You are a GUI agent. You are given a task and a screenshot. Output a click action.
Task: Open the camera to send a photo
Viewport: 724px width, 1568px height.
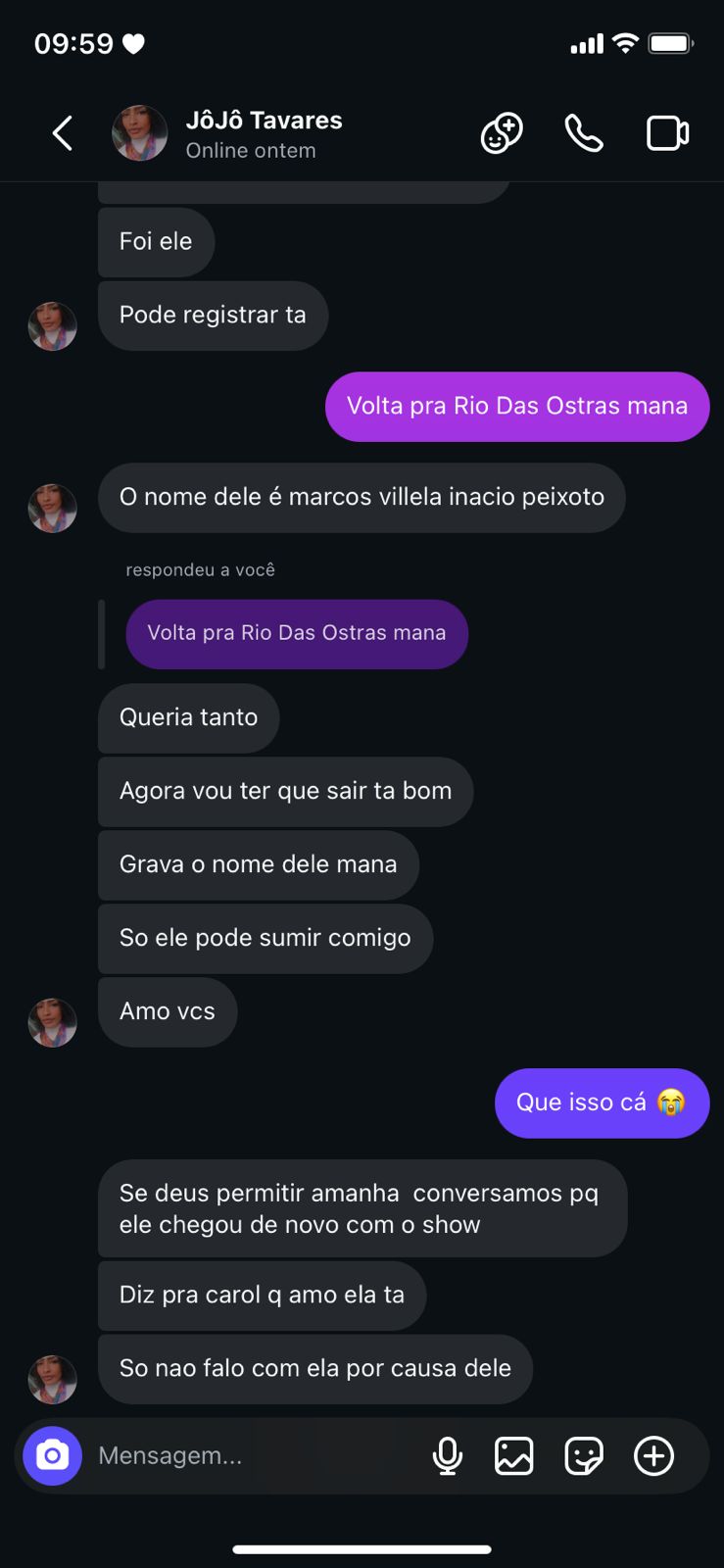(x=53, y=1455)
